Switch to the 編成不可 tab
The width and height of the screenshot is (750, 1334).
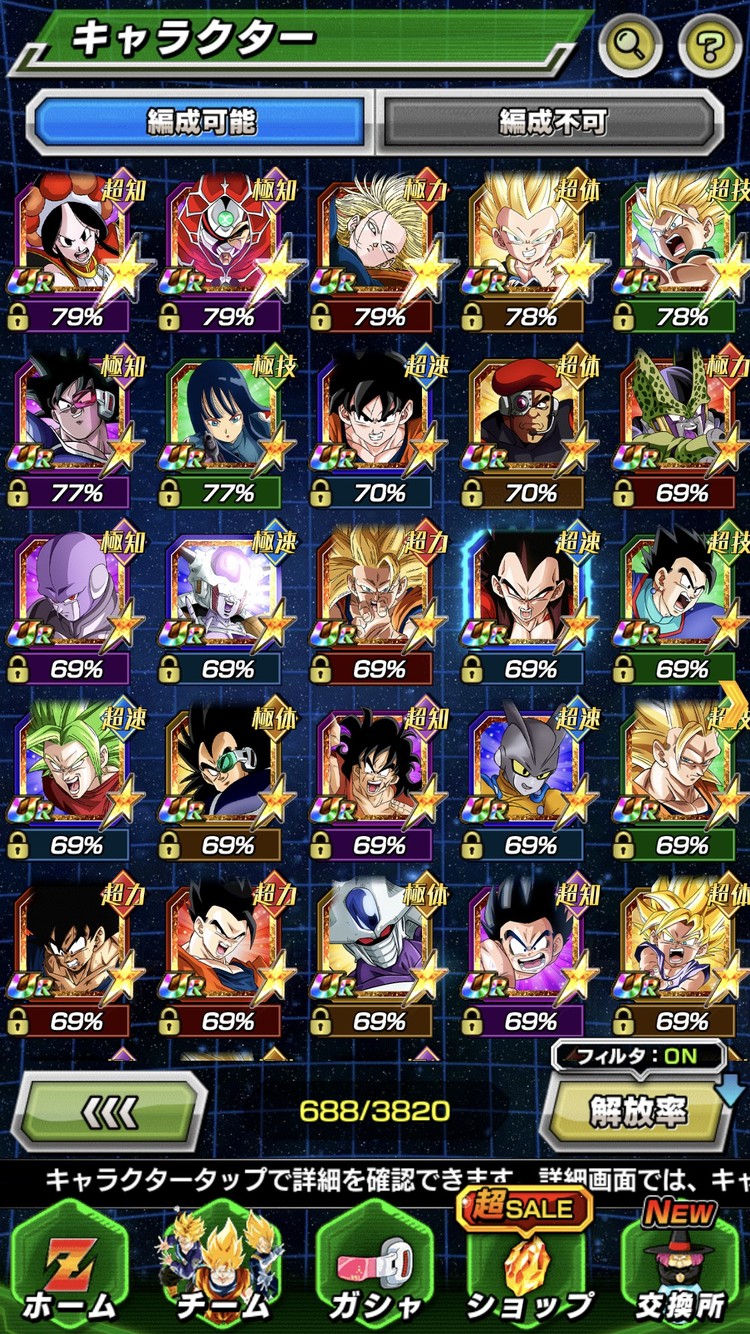553,123
